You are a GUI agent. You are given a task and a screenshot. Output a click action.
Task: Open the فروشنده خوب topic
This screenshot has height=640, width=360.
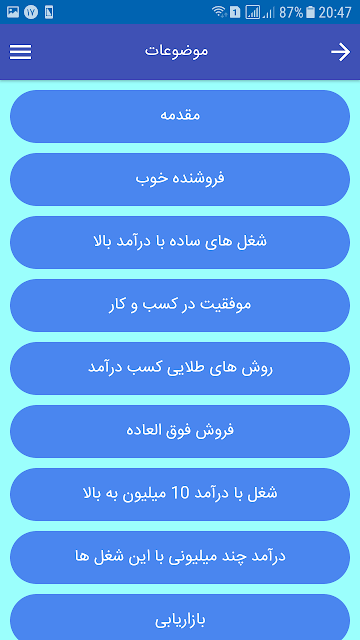[180, 179]
